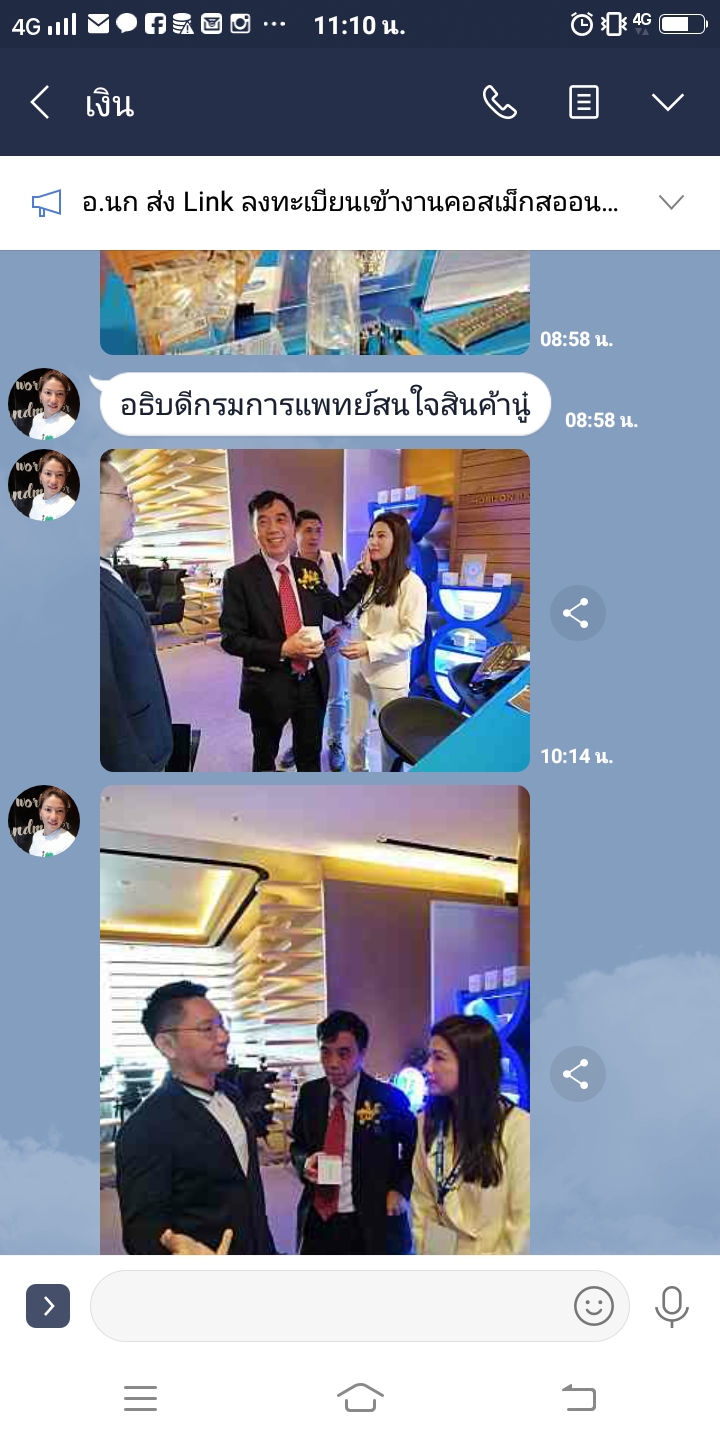This screenshot has height=1440, width=720.
Task: Open the chat menu chevron in the header
Action: [667, 102]
